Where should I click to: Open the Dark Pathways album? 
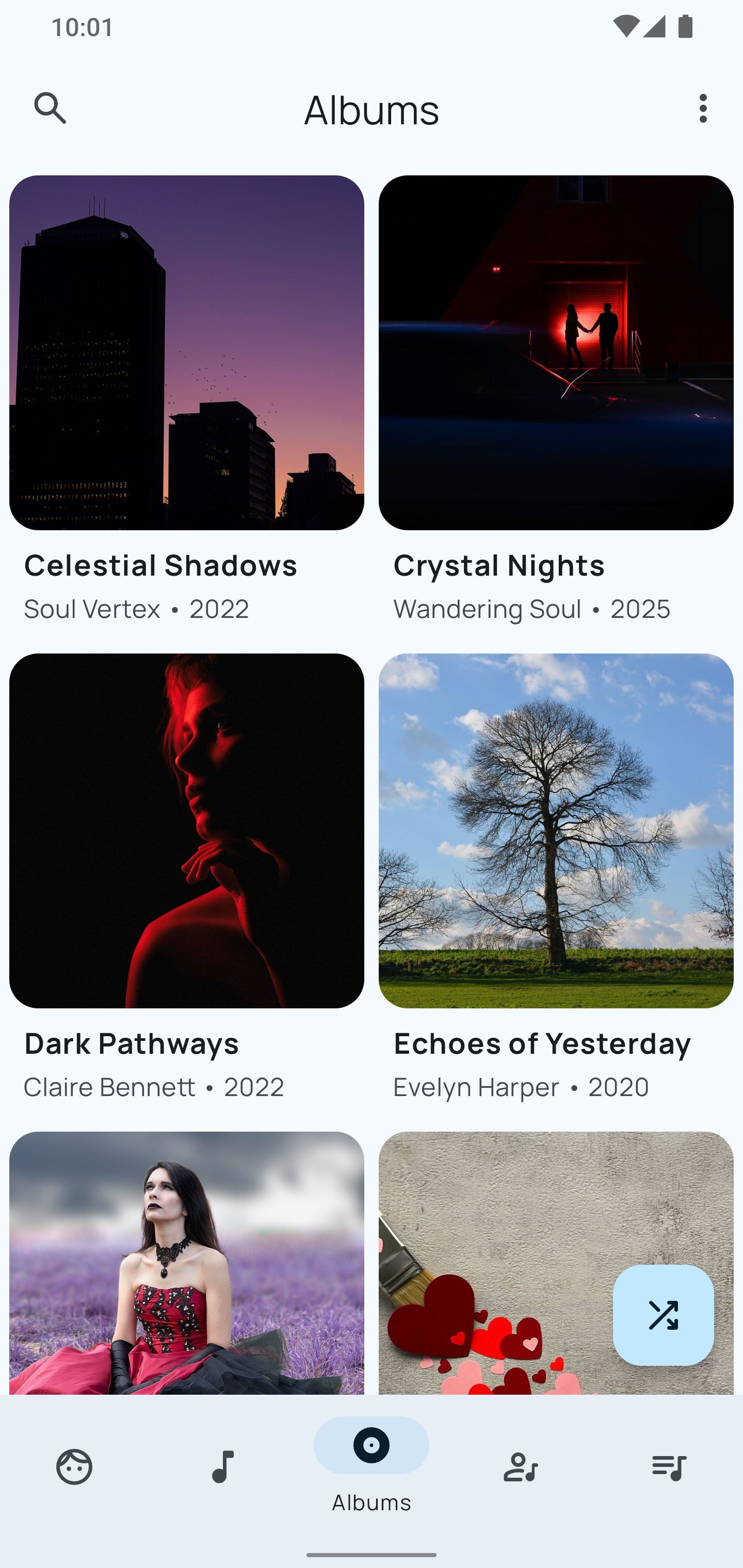click(186, 831)
